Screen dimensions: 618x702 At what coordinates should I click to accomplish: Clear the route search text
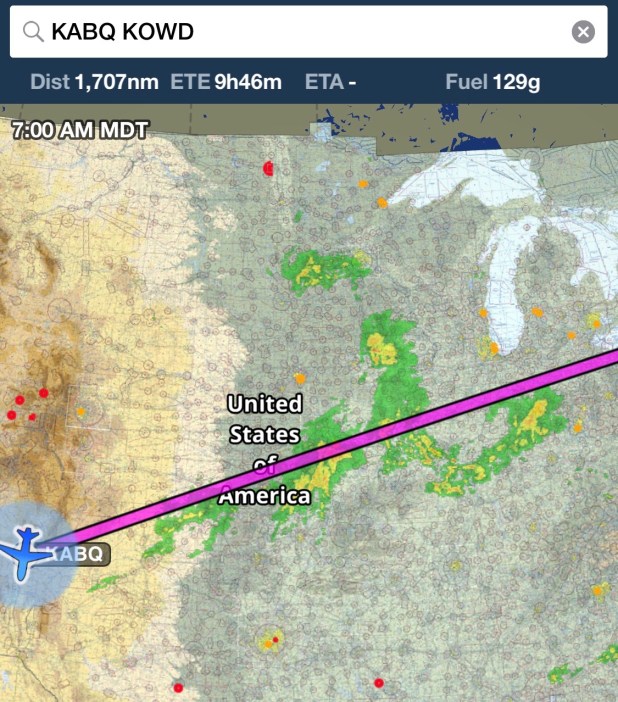[x=583, y=32]
